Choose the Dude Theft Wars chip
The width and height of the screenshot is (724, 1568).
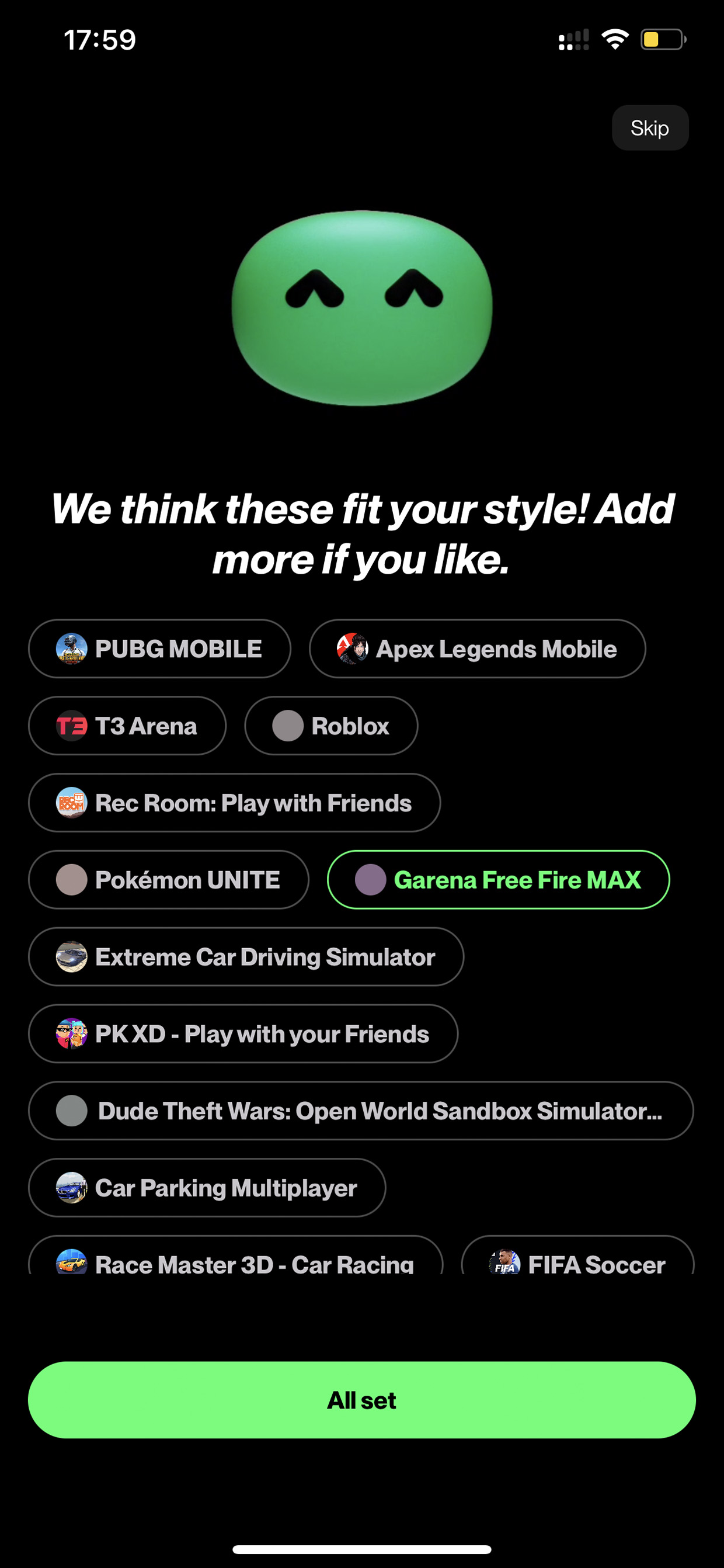tap(361, 1111)
